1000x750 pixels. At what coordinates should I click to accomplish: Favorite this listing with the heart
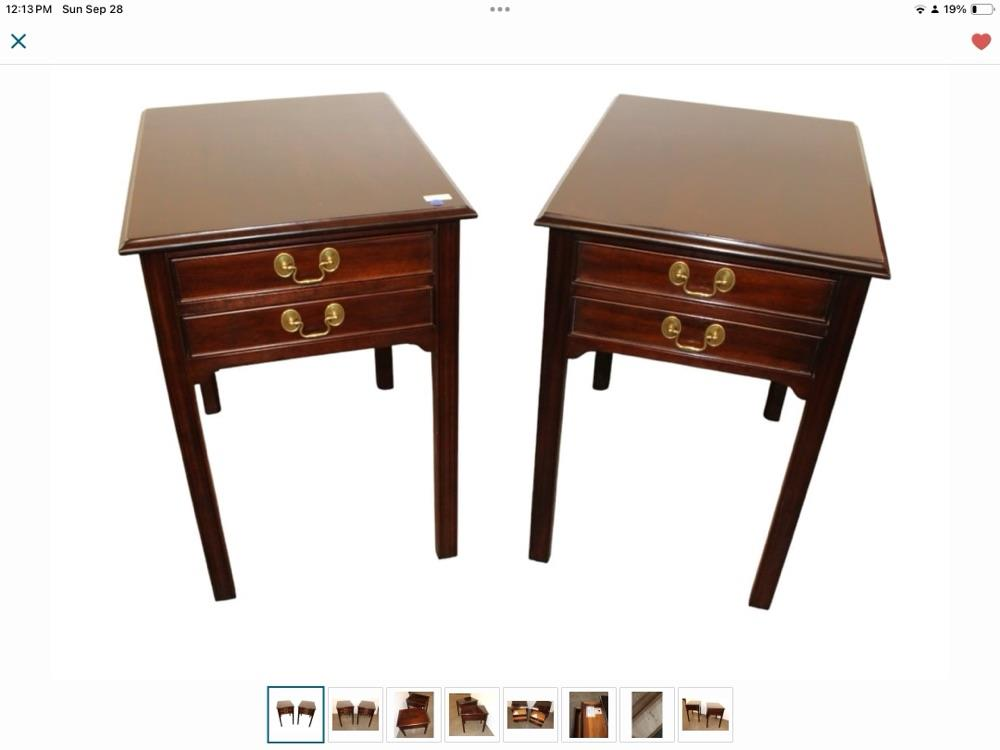coord(981,41)
